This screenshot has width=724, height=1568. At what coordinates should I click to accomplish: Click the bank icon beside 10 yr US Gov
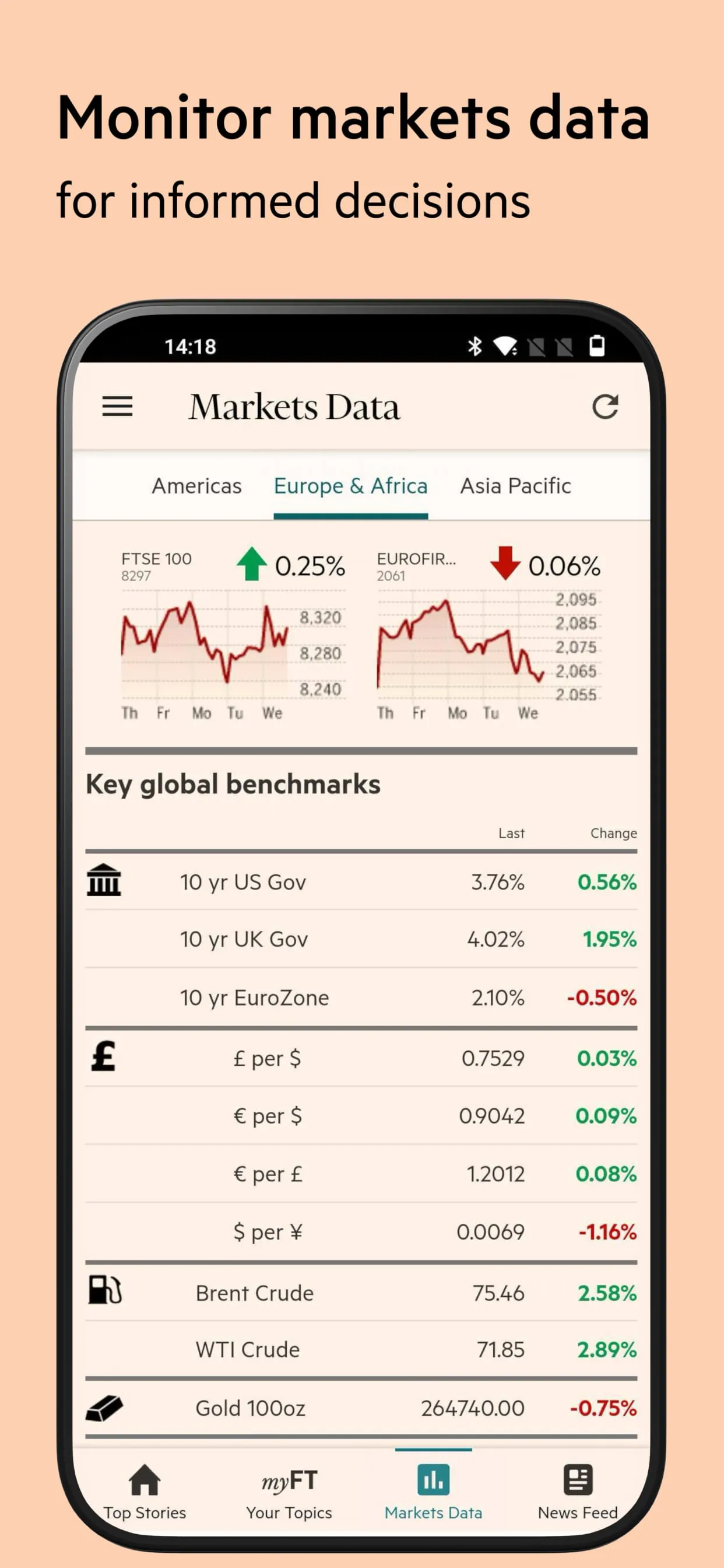(x=104, y=881)
